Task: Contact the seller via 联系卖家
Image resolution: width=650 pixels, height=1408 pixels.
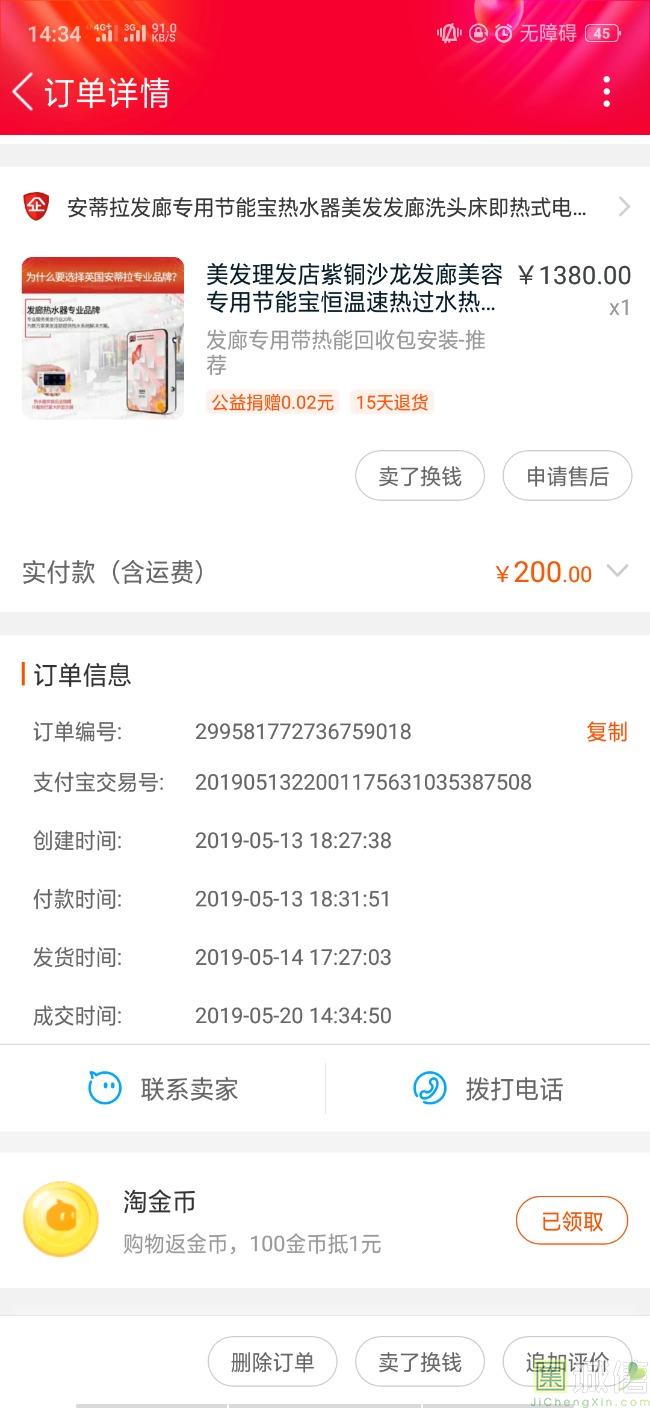Action: coord(163,1088)
